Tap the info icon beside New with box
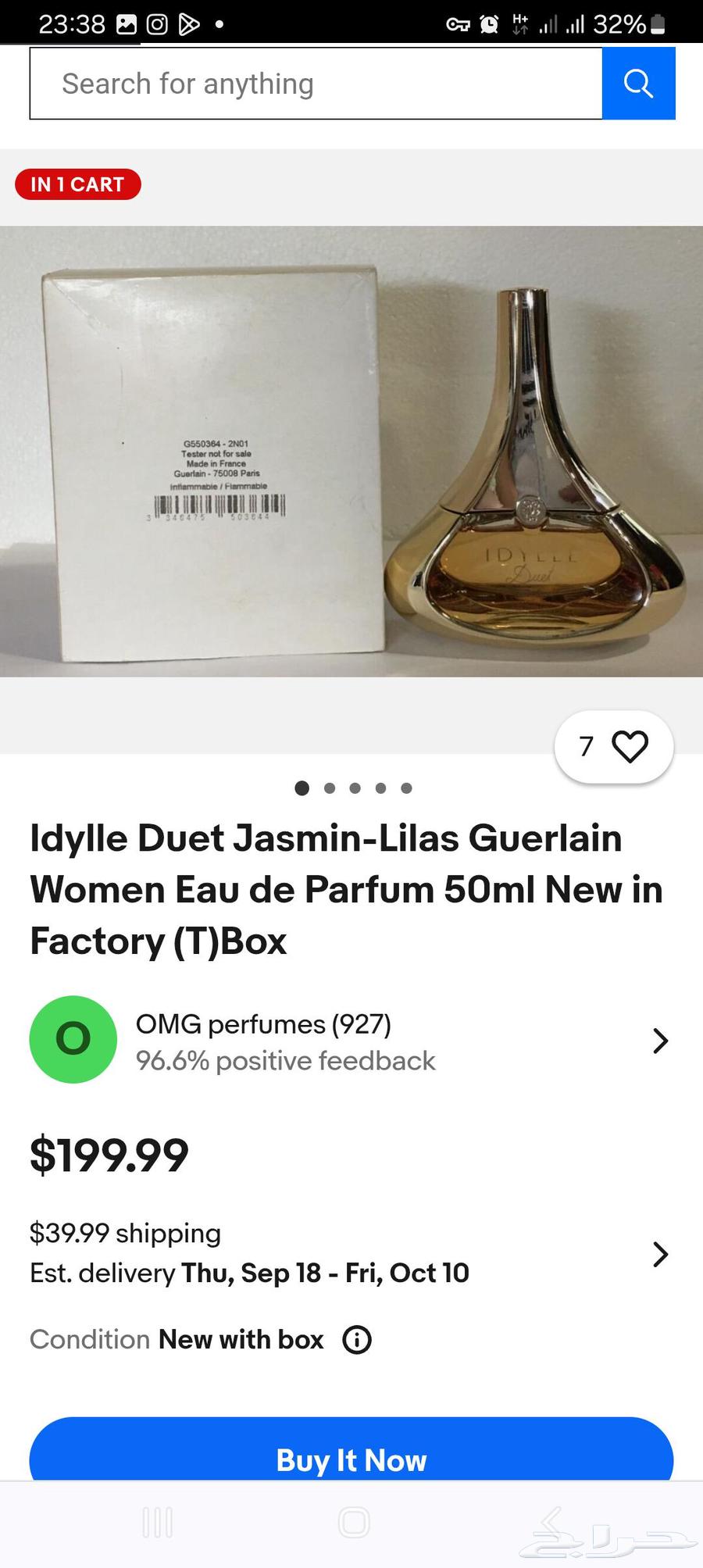The image size is (703, 1568). click(356, 1339)
